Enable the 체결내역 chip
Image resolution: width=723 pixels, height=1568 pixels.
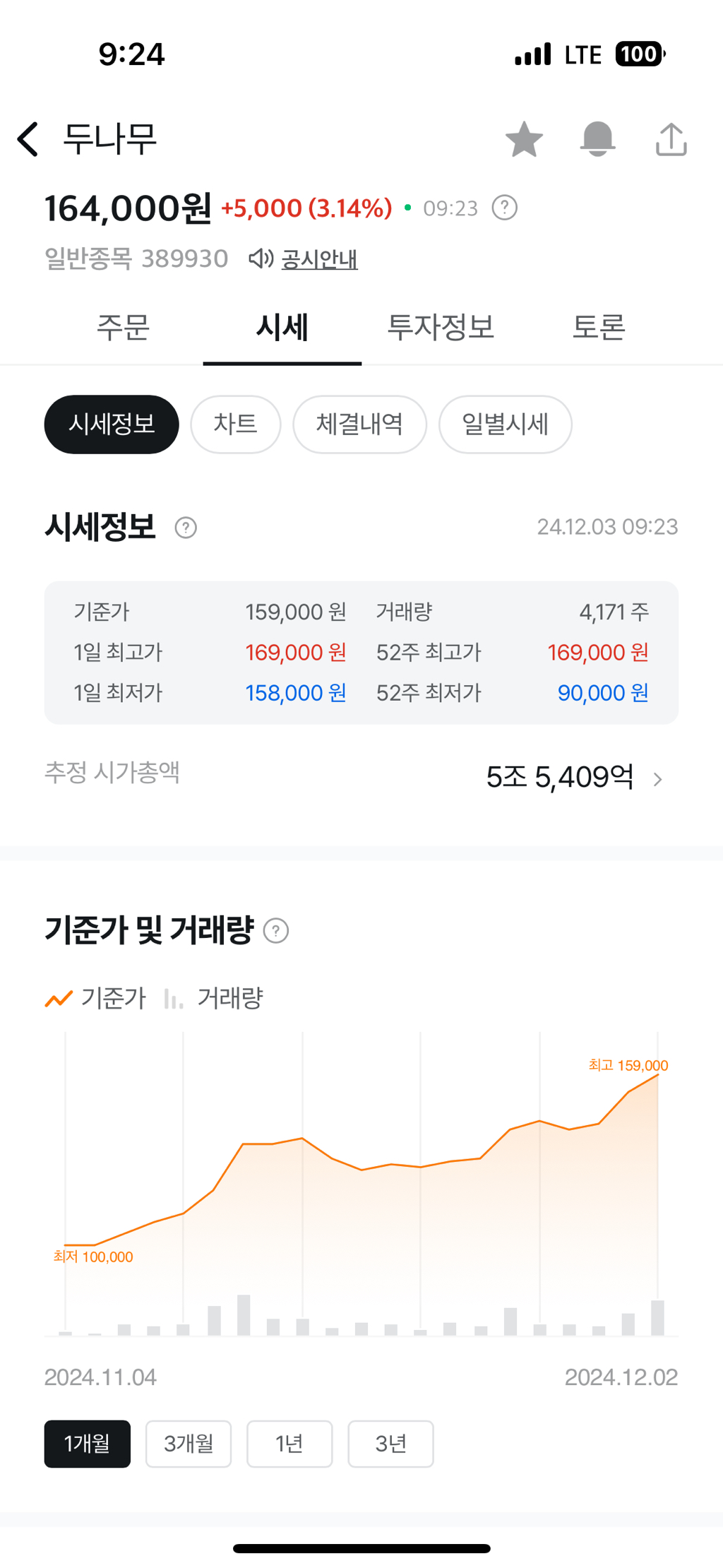[359, 424]
